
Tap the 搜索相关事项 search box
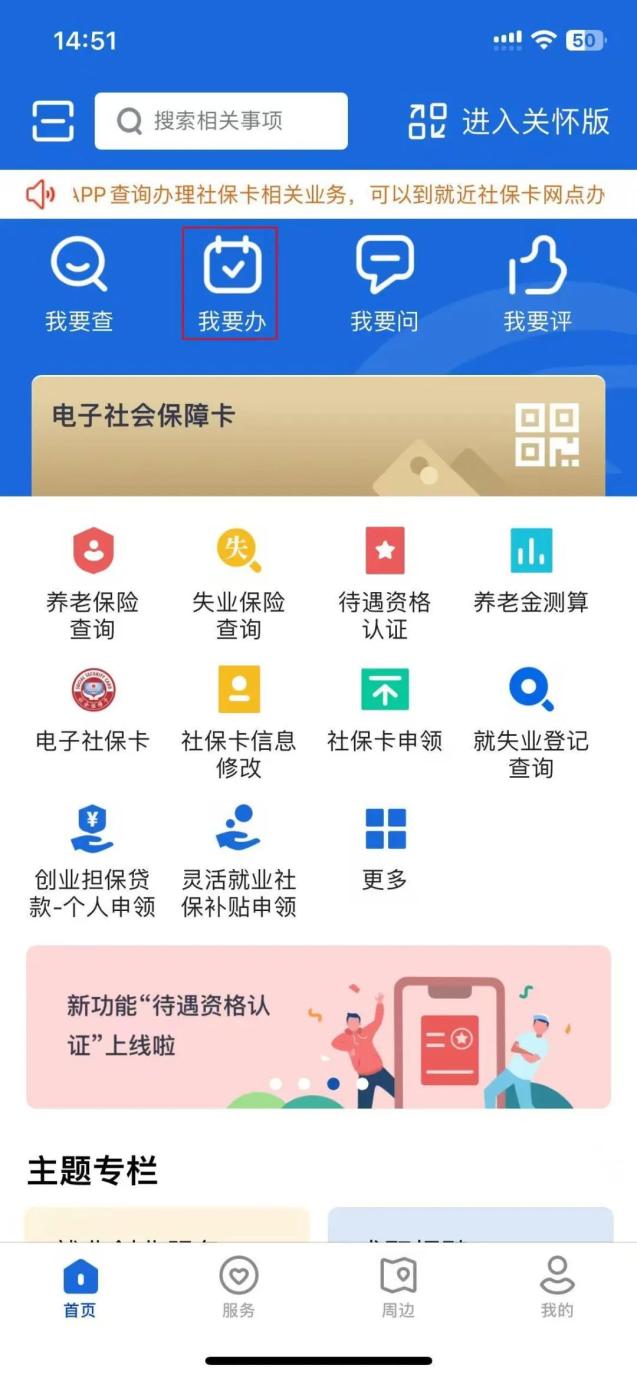pos(221,121)
